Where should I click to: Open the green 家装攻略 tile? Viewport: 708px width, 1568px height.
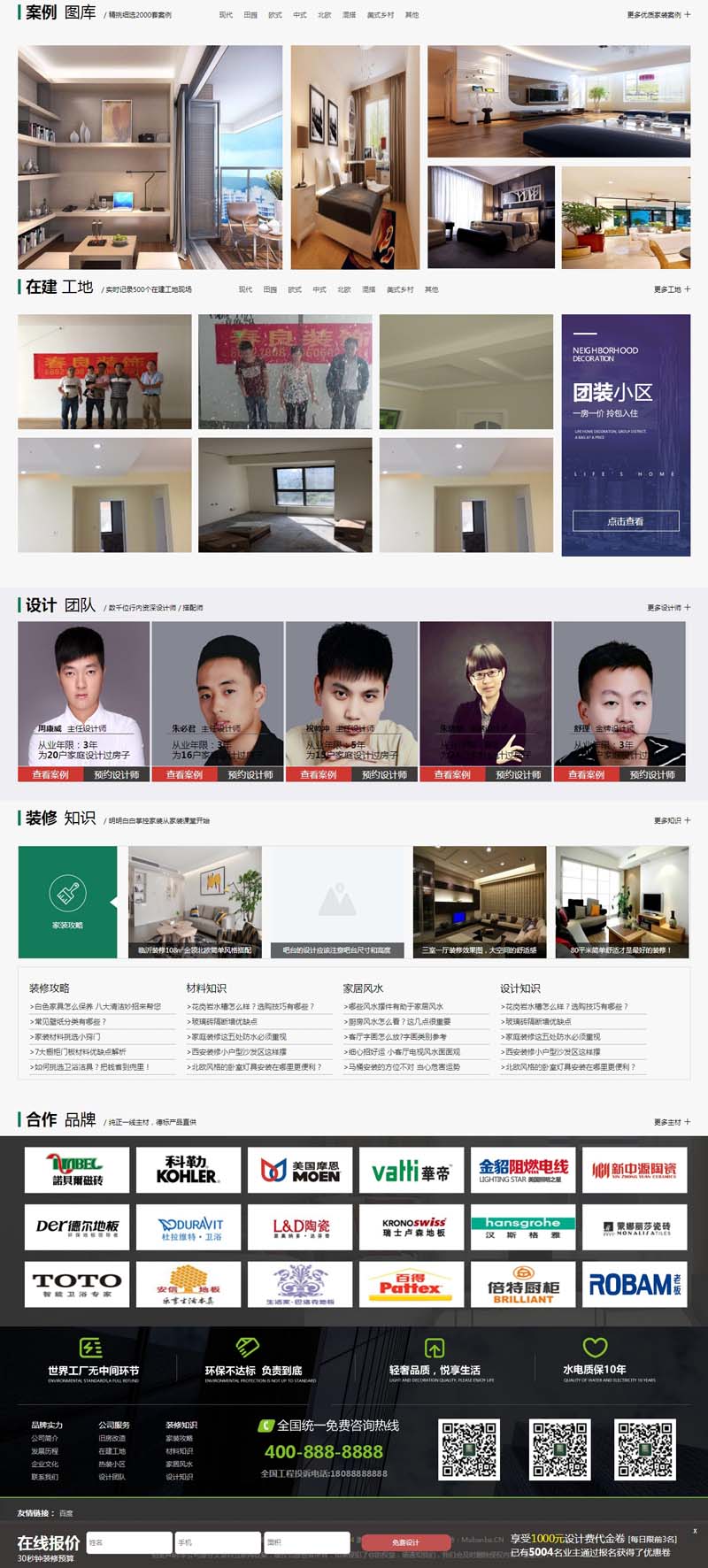(67, 902)
